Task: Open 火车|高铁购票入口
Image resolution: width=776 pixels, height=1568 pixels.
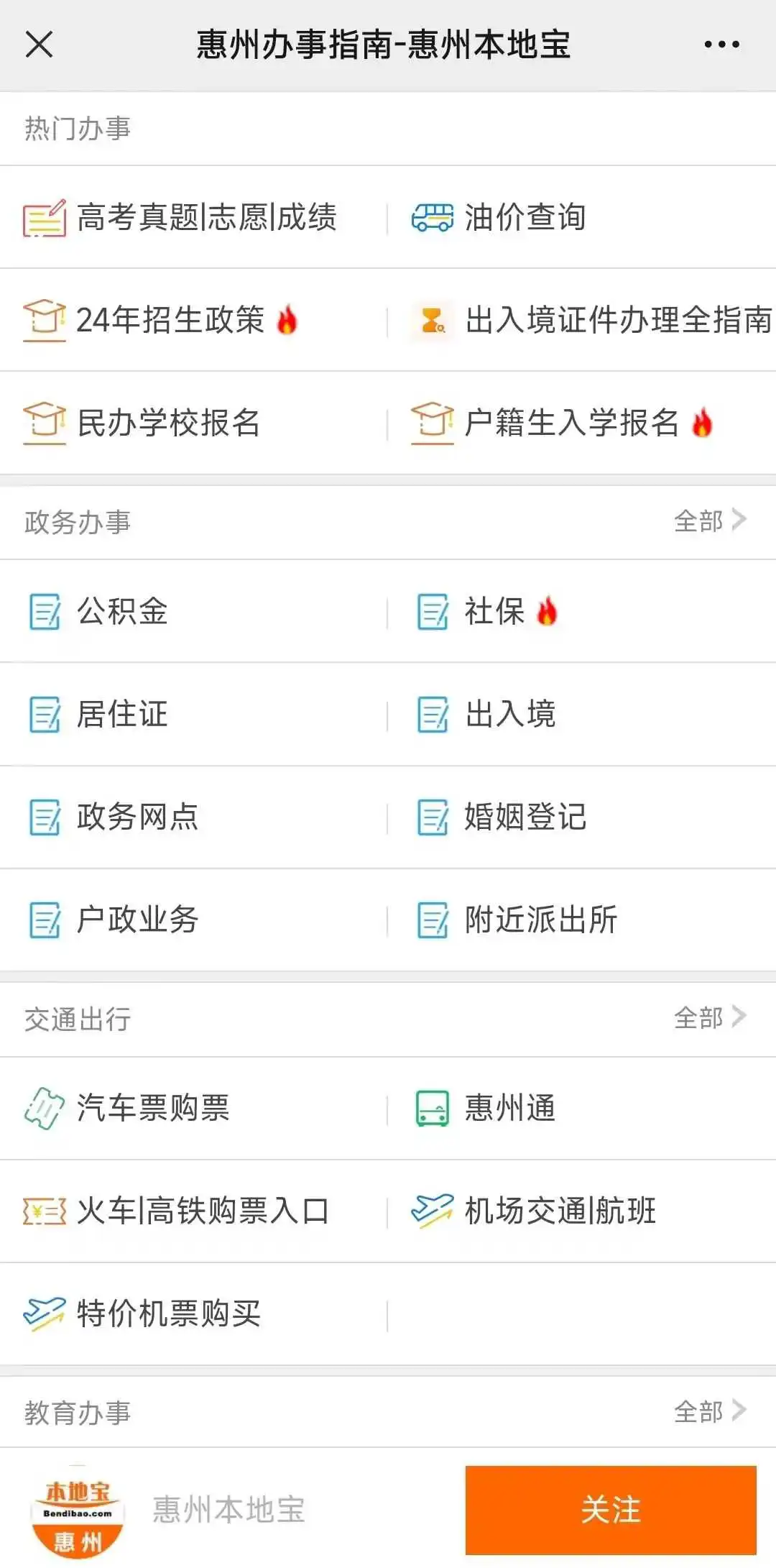Action: [x=194, y=1211]
